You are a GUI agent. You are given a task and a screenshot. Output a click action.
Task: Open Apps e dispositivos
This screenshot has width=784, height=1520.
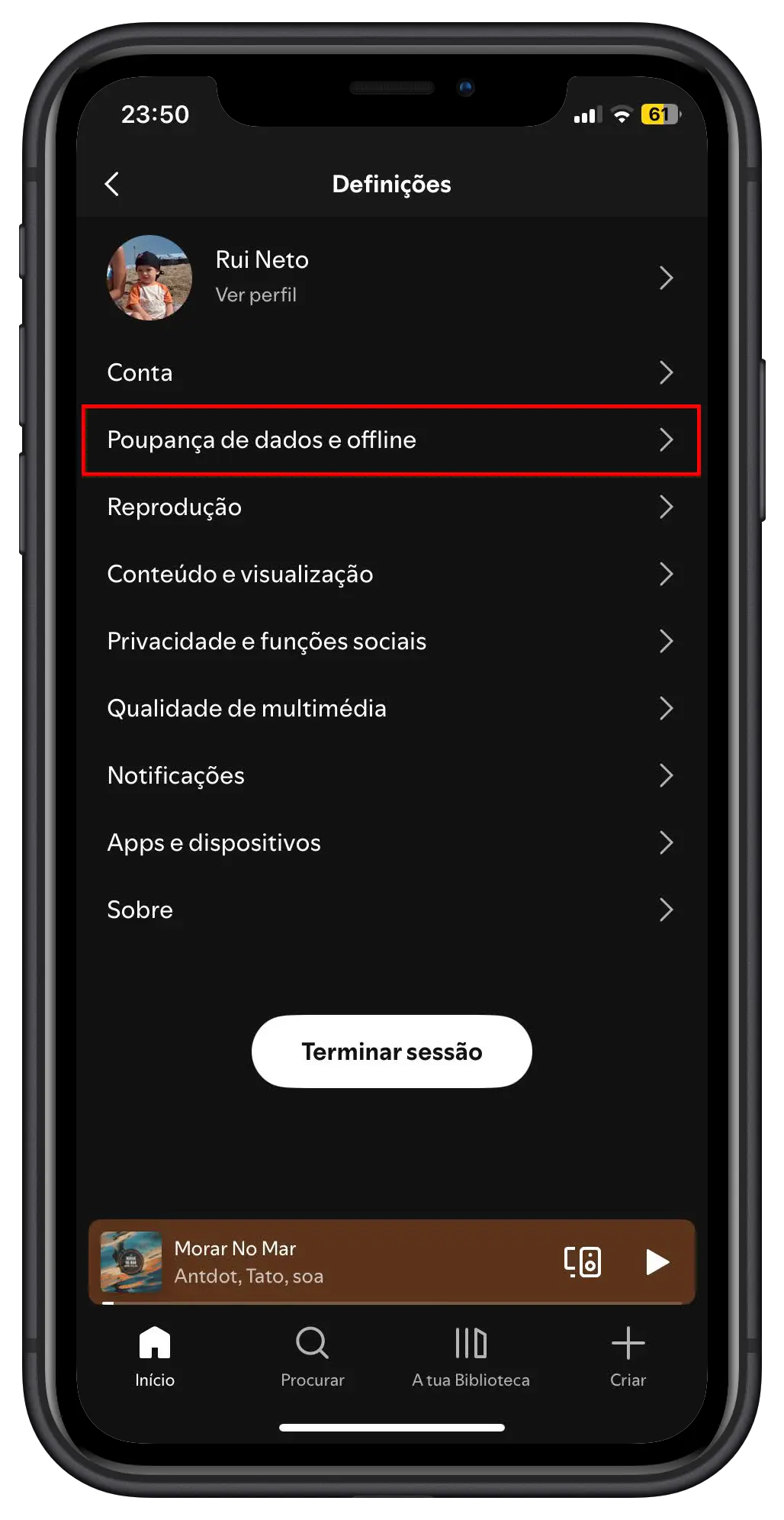pyautogui.click(x=389, y=843)
